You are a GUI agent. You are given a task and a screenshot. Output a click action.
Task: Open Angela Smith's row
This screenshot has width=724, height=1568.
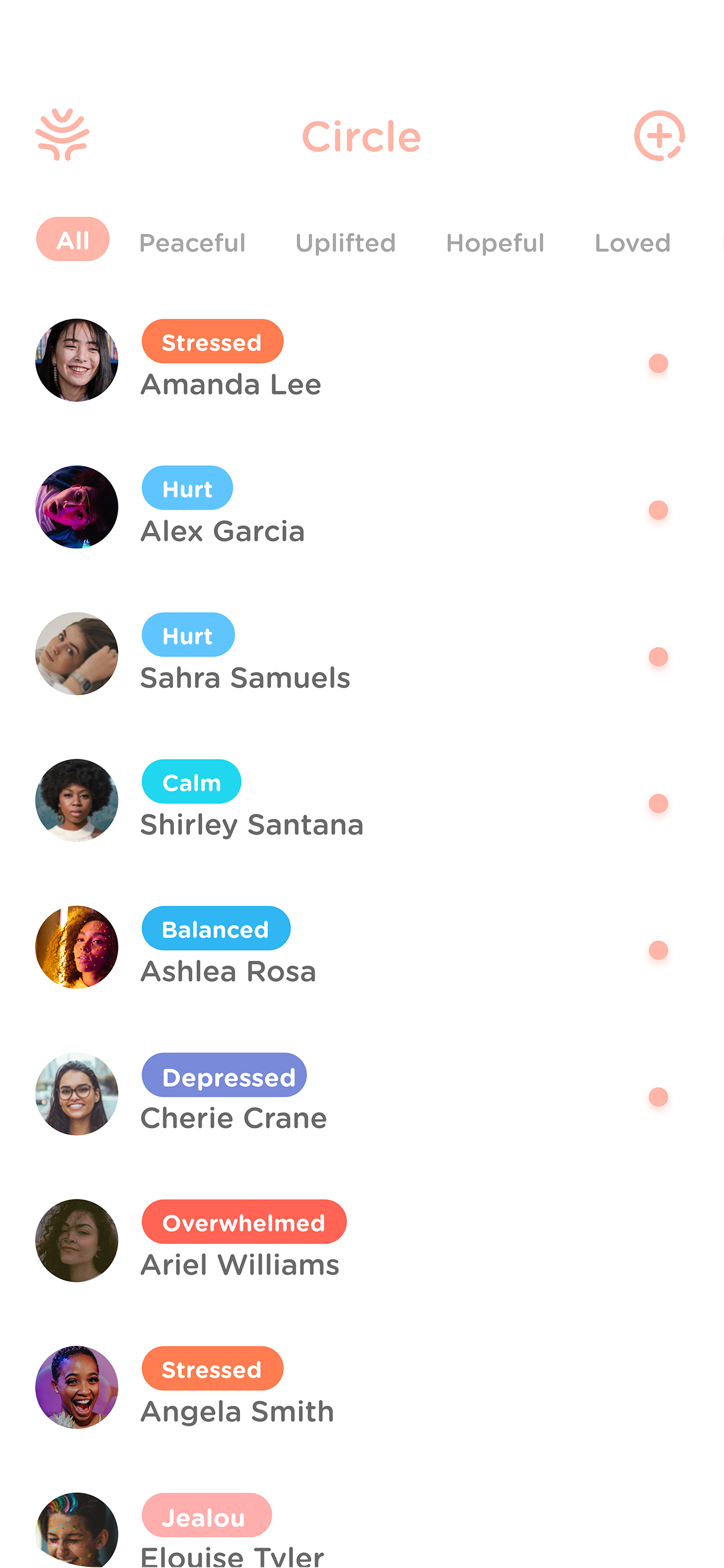coord(237,1412)
